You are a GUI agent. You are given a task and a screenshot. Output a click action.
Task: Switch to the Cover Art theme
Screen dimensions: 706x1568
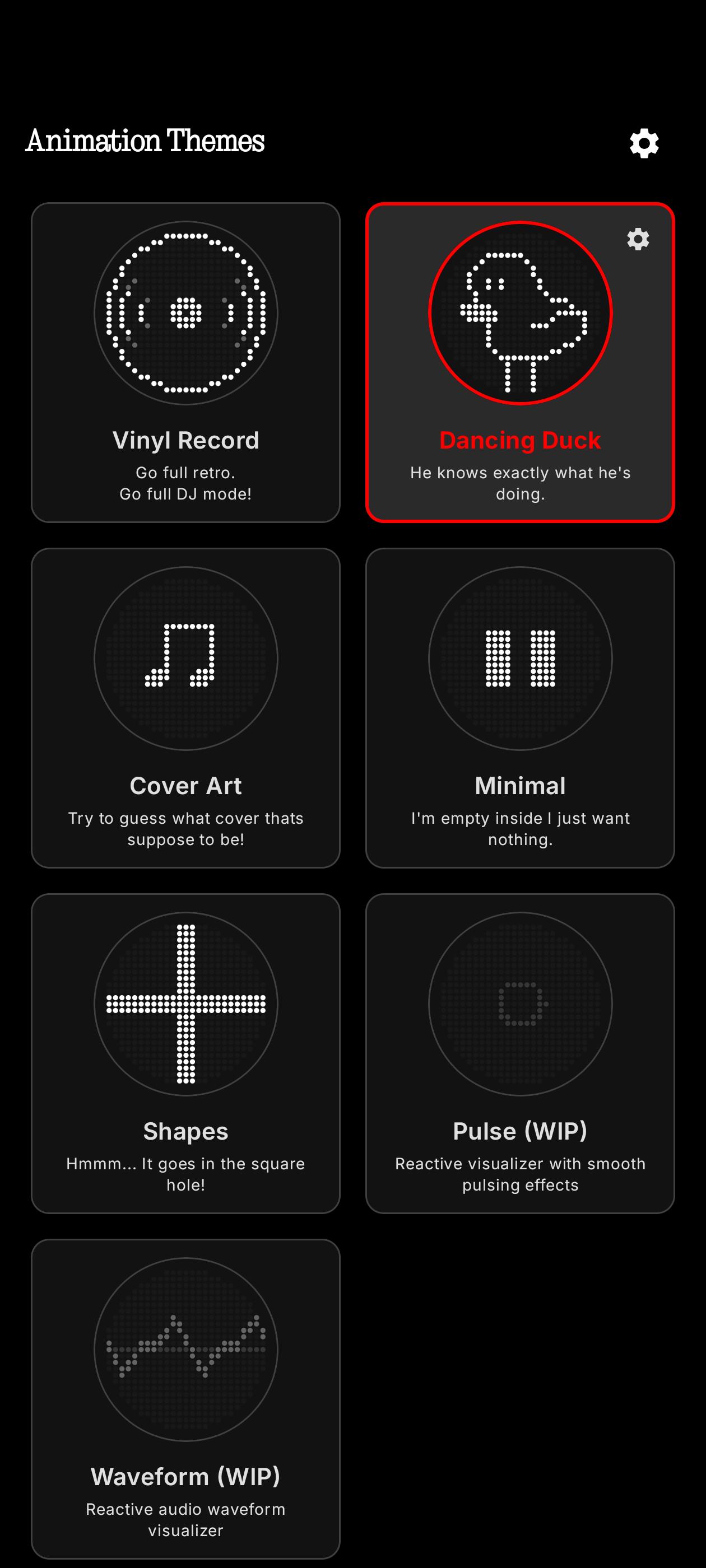(x=186, y=707)
